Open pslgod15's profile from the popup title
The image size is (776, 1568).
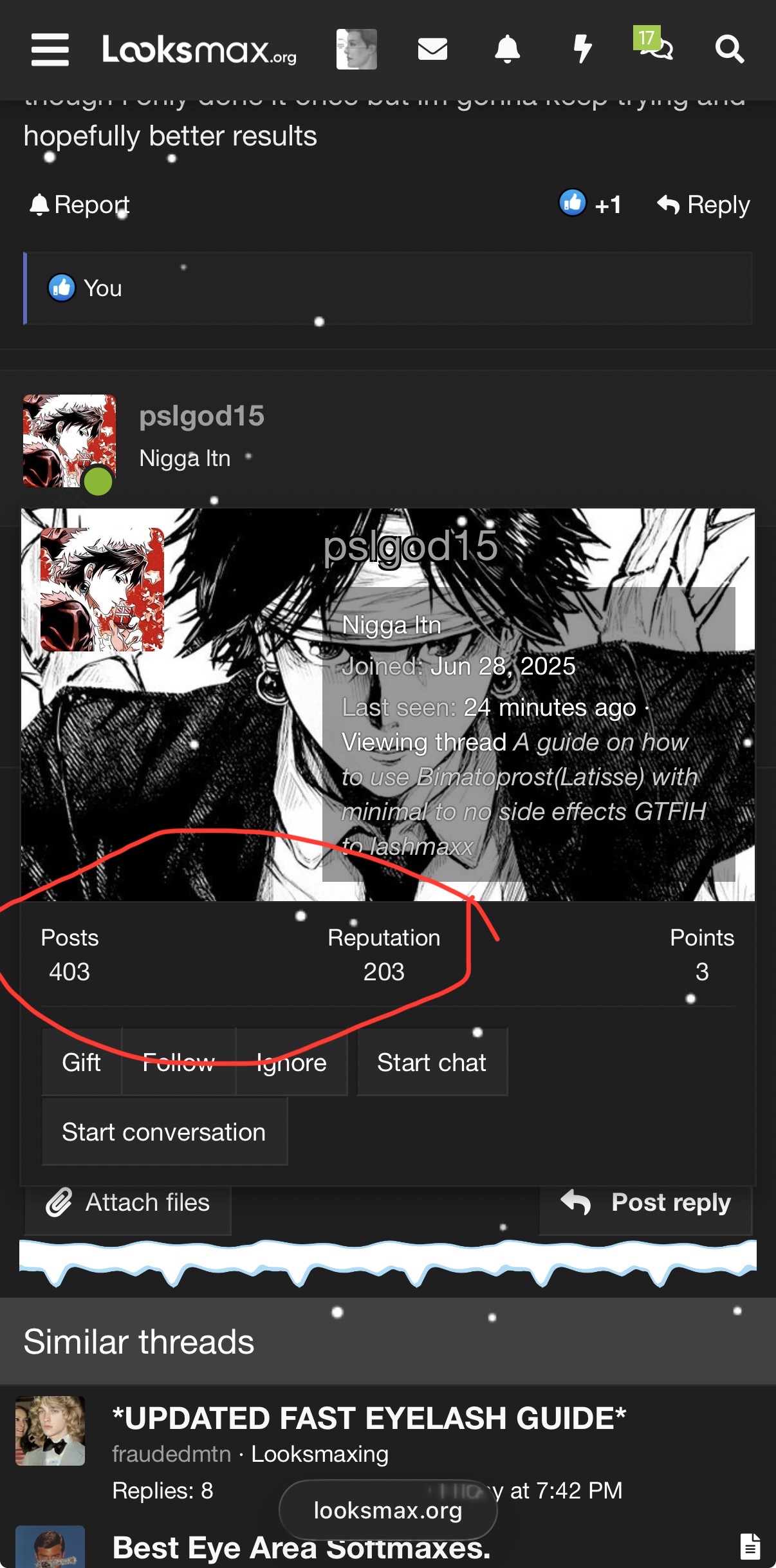point(411,547)
